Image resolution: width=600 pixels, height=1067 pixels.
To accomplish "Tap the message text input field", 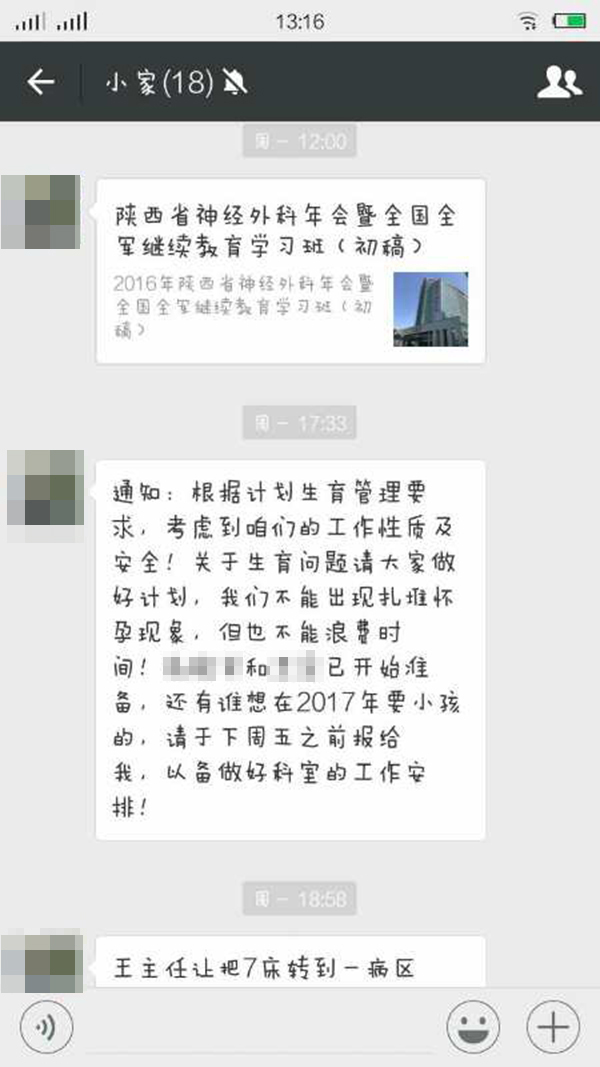I will point(258,1027).
